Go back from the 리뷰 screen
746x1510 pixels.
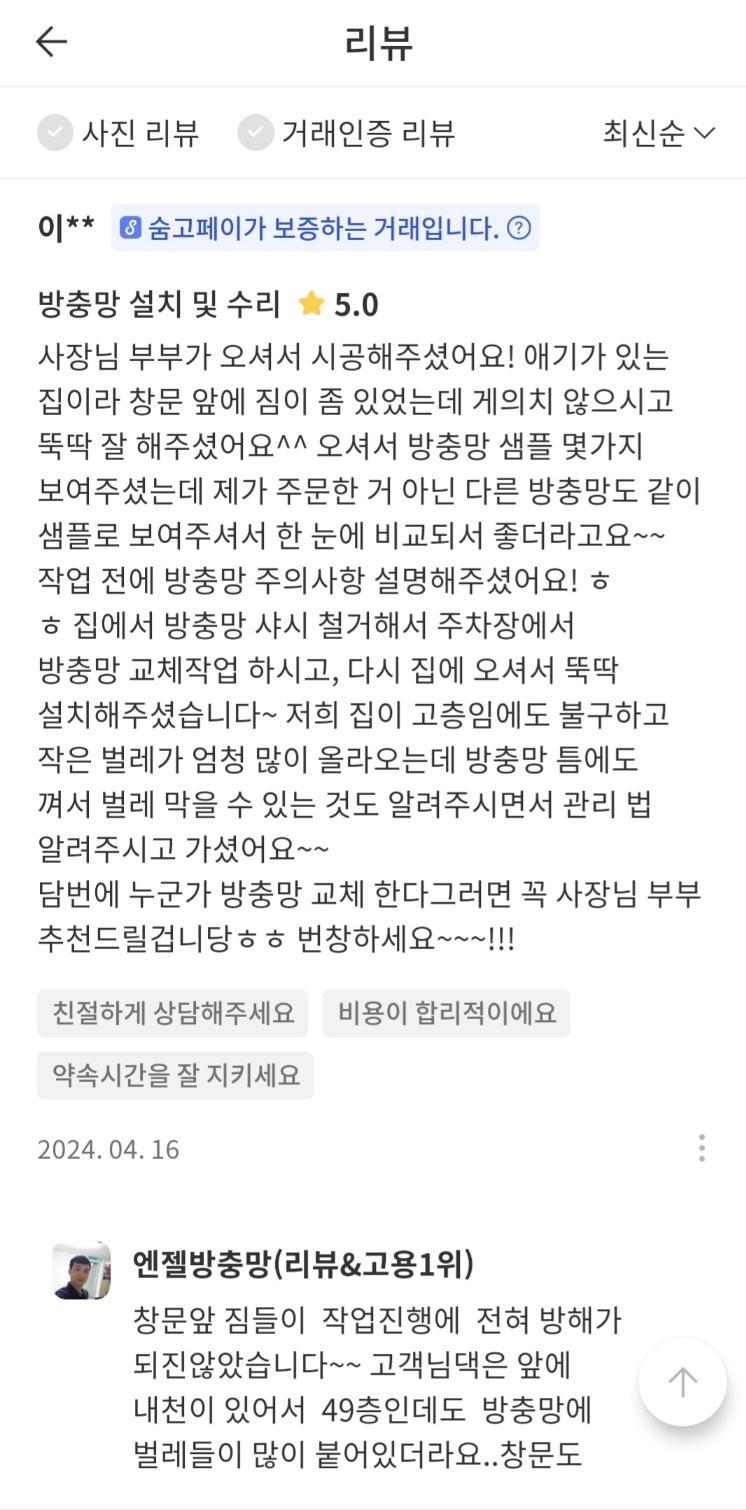(x=51, y=42)
